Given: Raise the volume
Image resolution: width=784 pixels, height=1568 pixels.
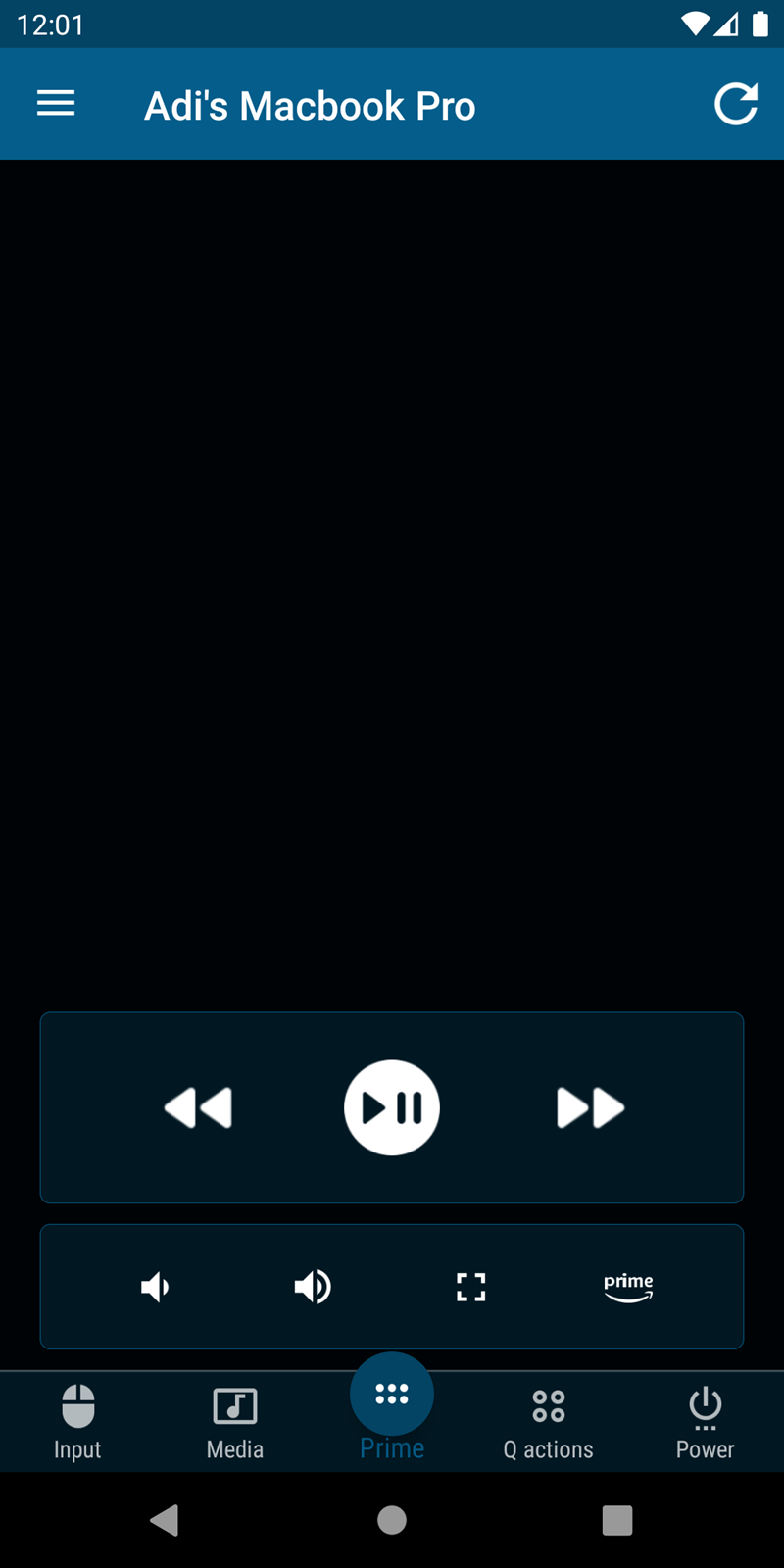Looking at the screenshot, I should point(313,1287).
